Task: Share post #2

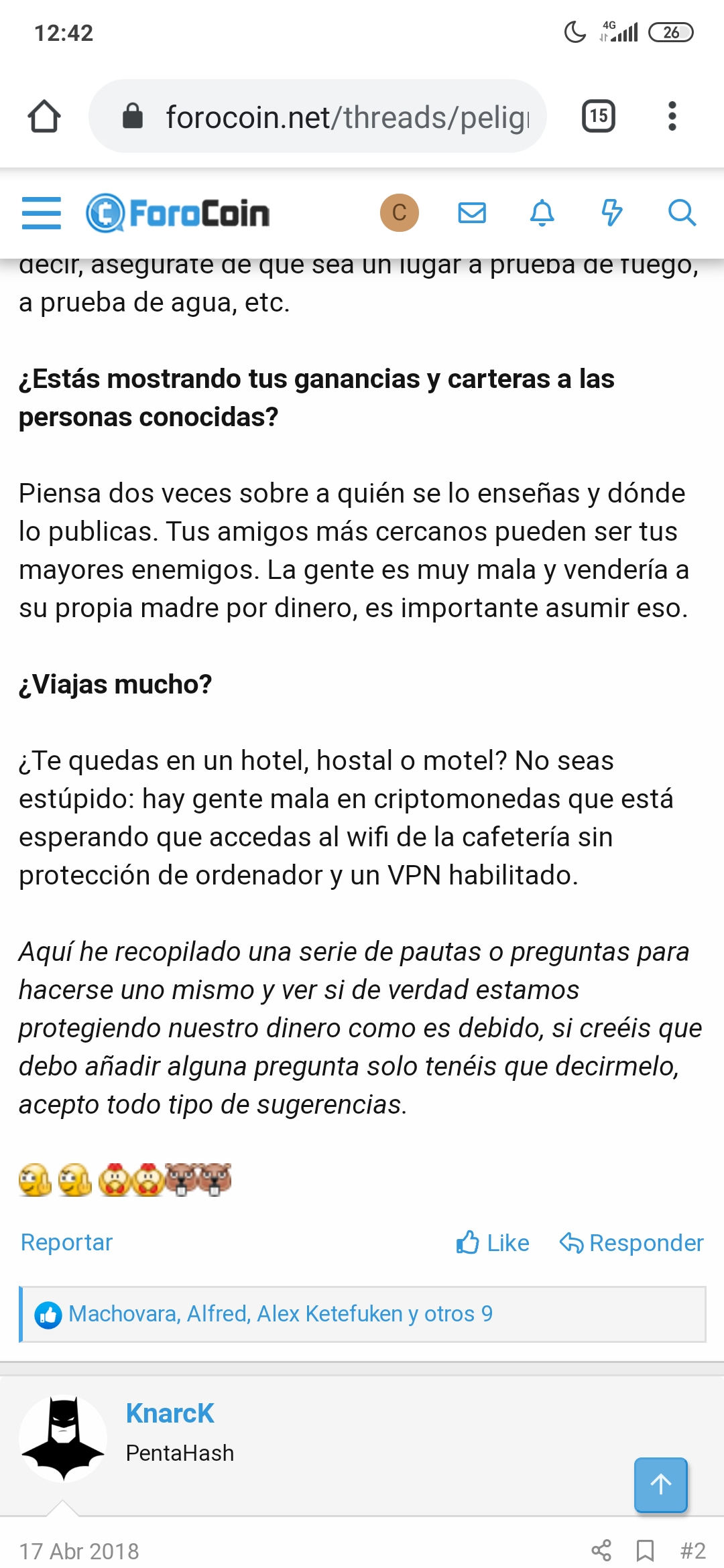Action: [601, 1550]
